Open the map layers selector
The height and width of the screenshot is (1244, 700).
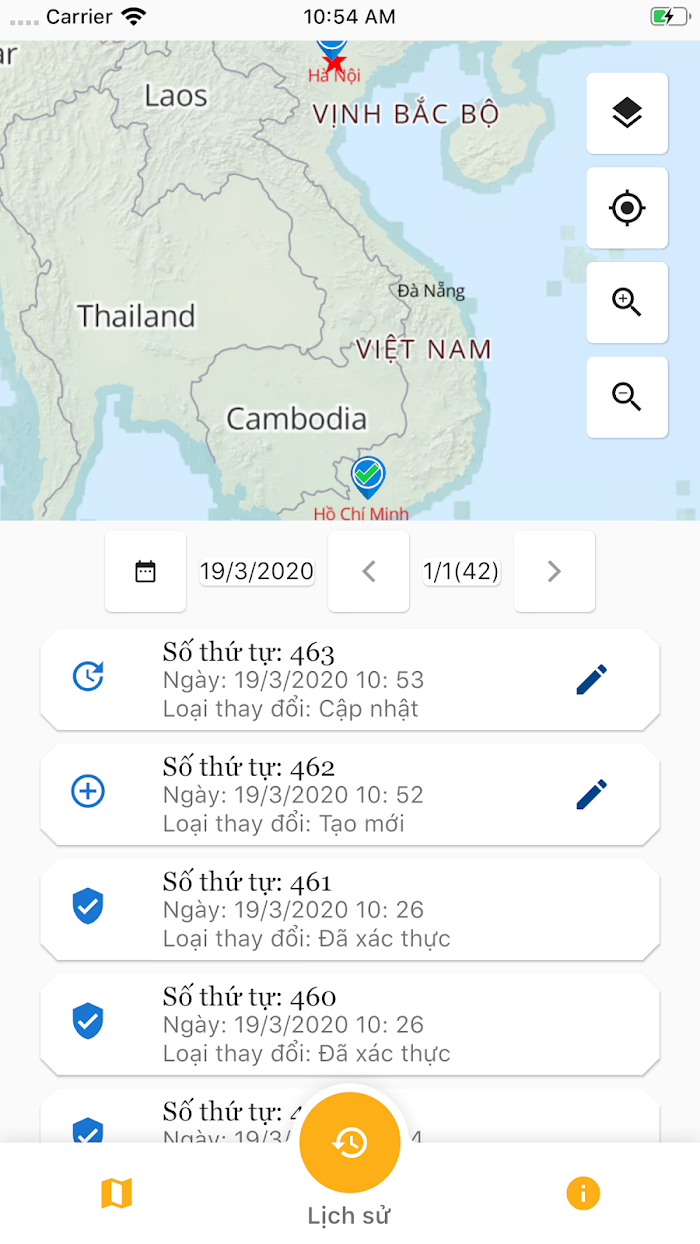click(627, 113)
